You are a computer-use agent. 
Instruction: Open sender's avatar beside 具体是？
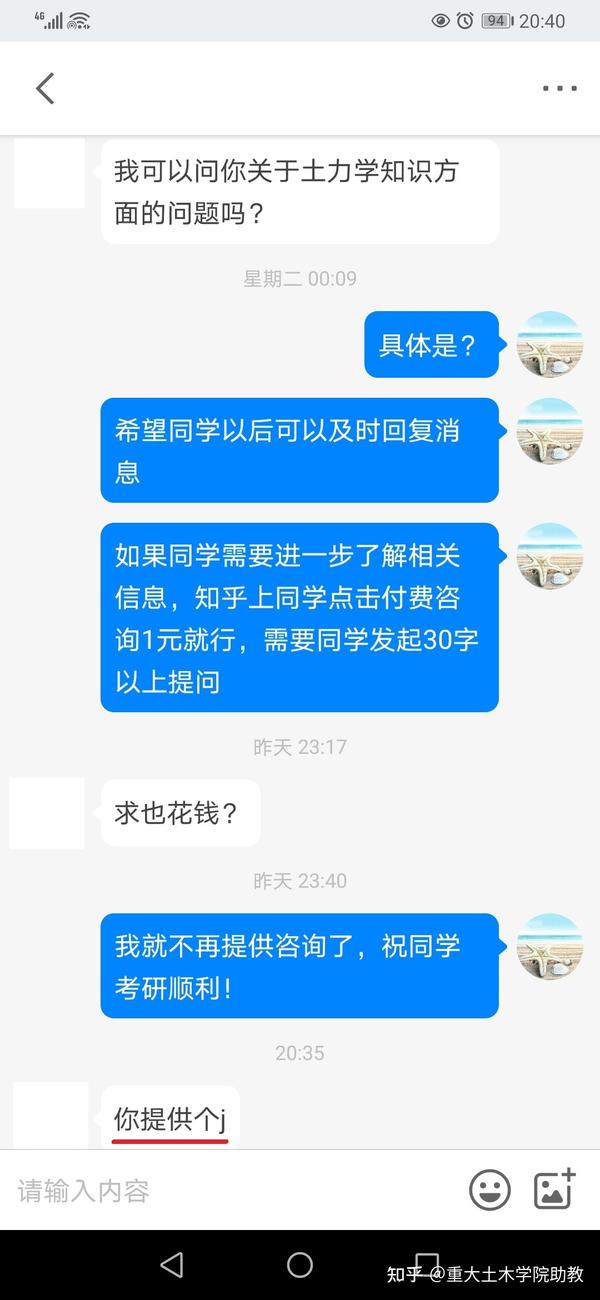[550, 344]
